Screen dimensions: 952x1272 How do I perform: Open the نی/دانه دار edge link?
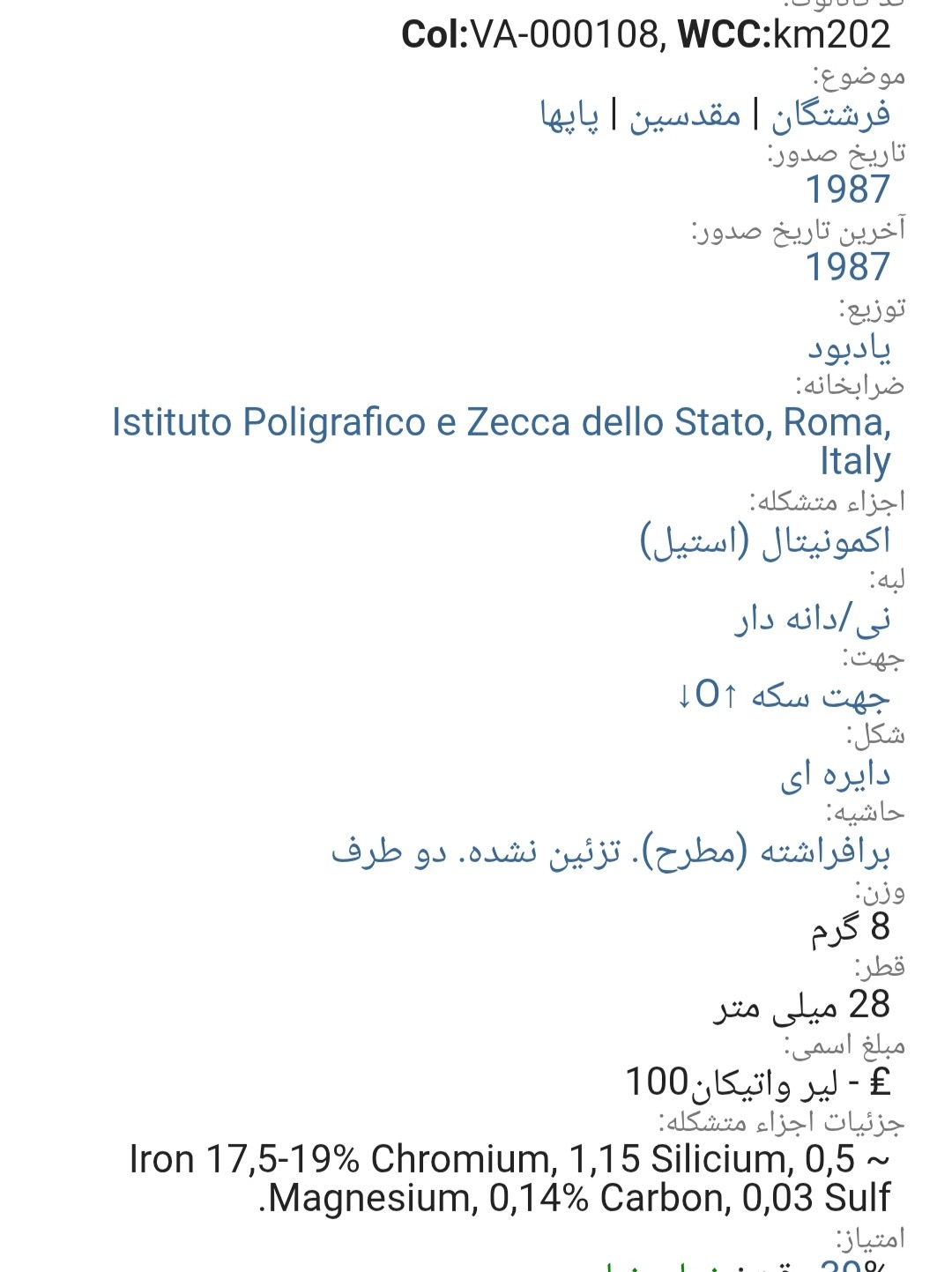click(x=812, y=618)
